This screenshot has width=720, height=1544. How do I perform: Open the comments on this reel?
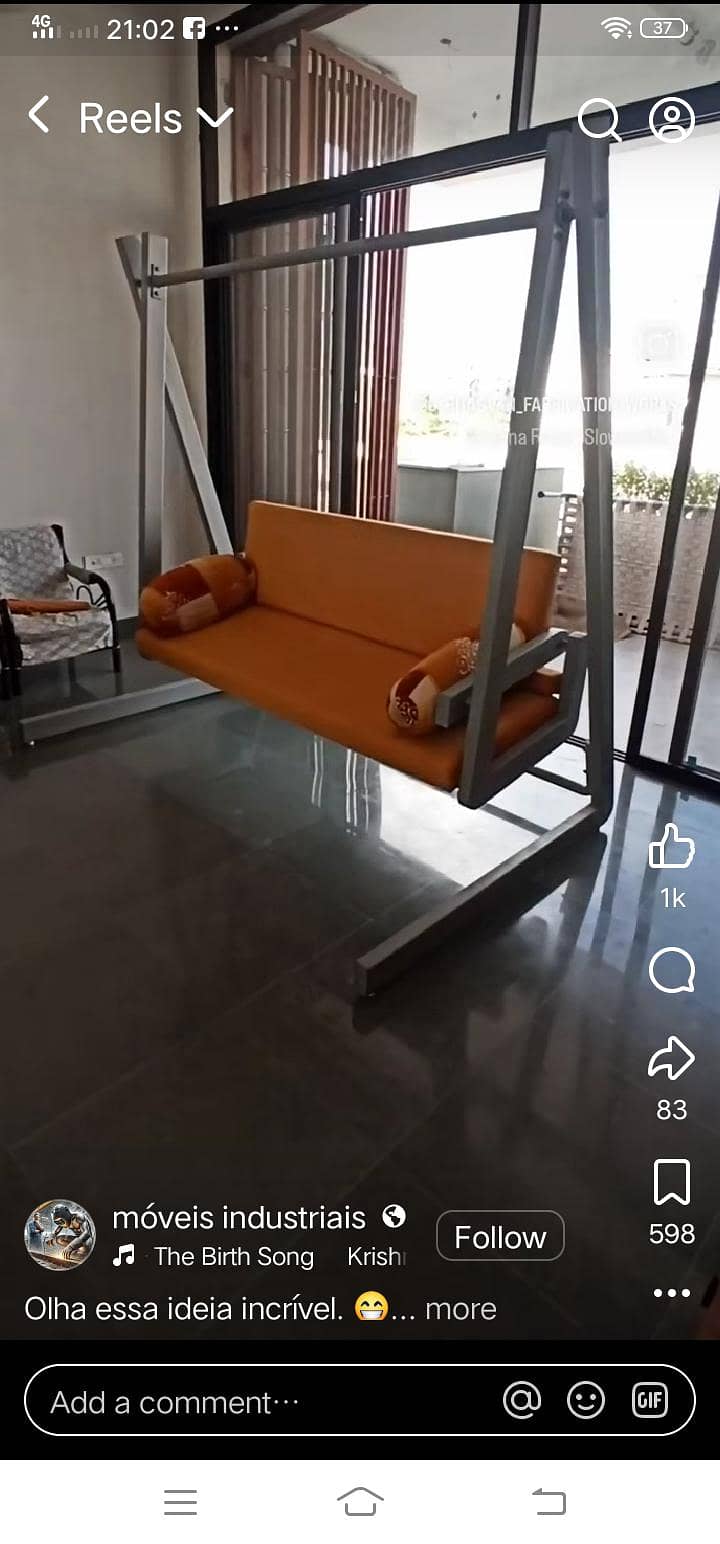pyautogui.click(x=671, y=970)
